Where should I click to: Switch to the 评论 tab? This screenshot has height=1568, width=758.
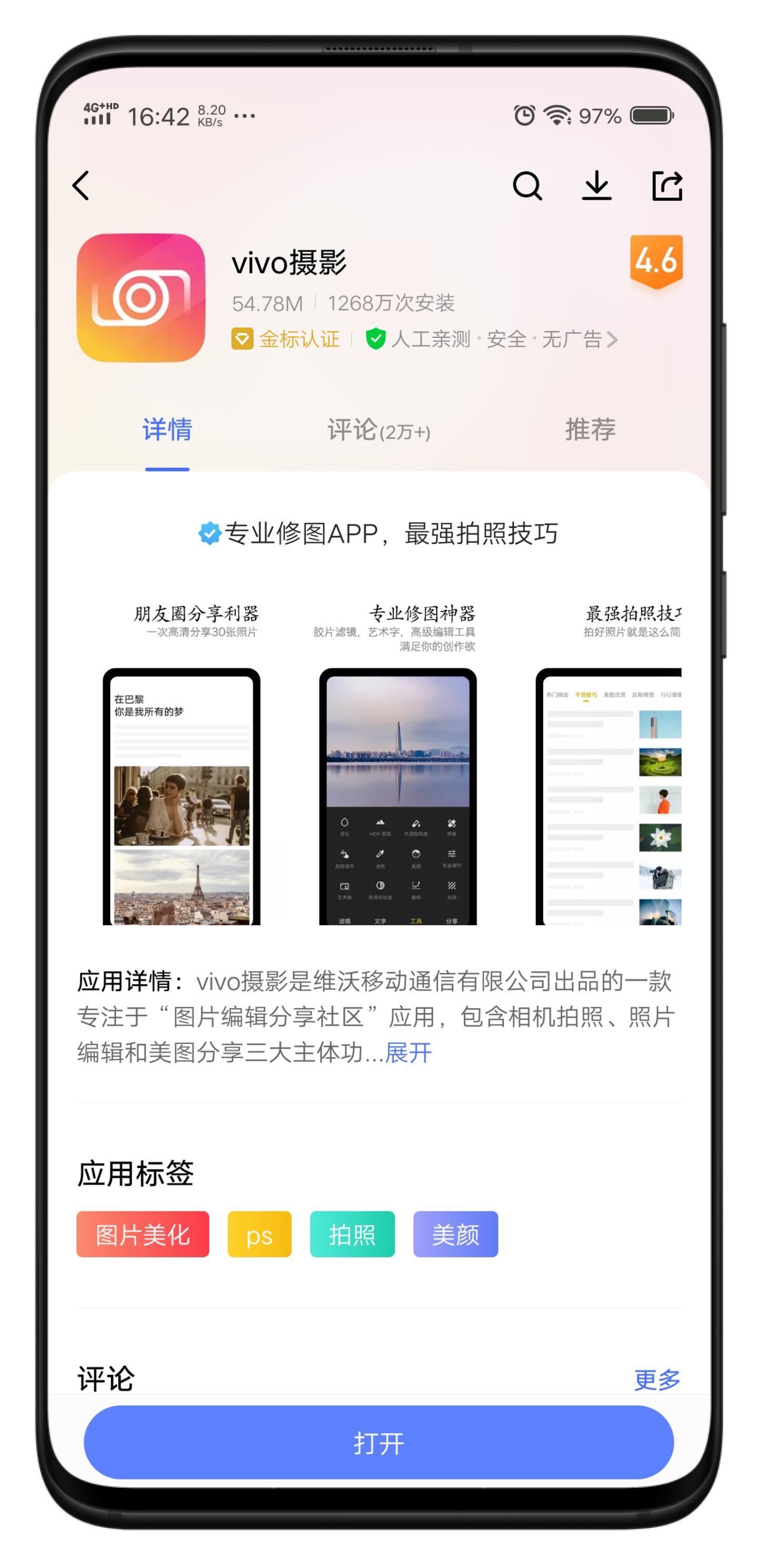378,430
